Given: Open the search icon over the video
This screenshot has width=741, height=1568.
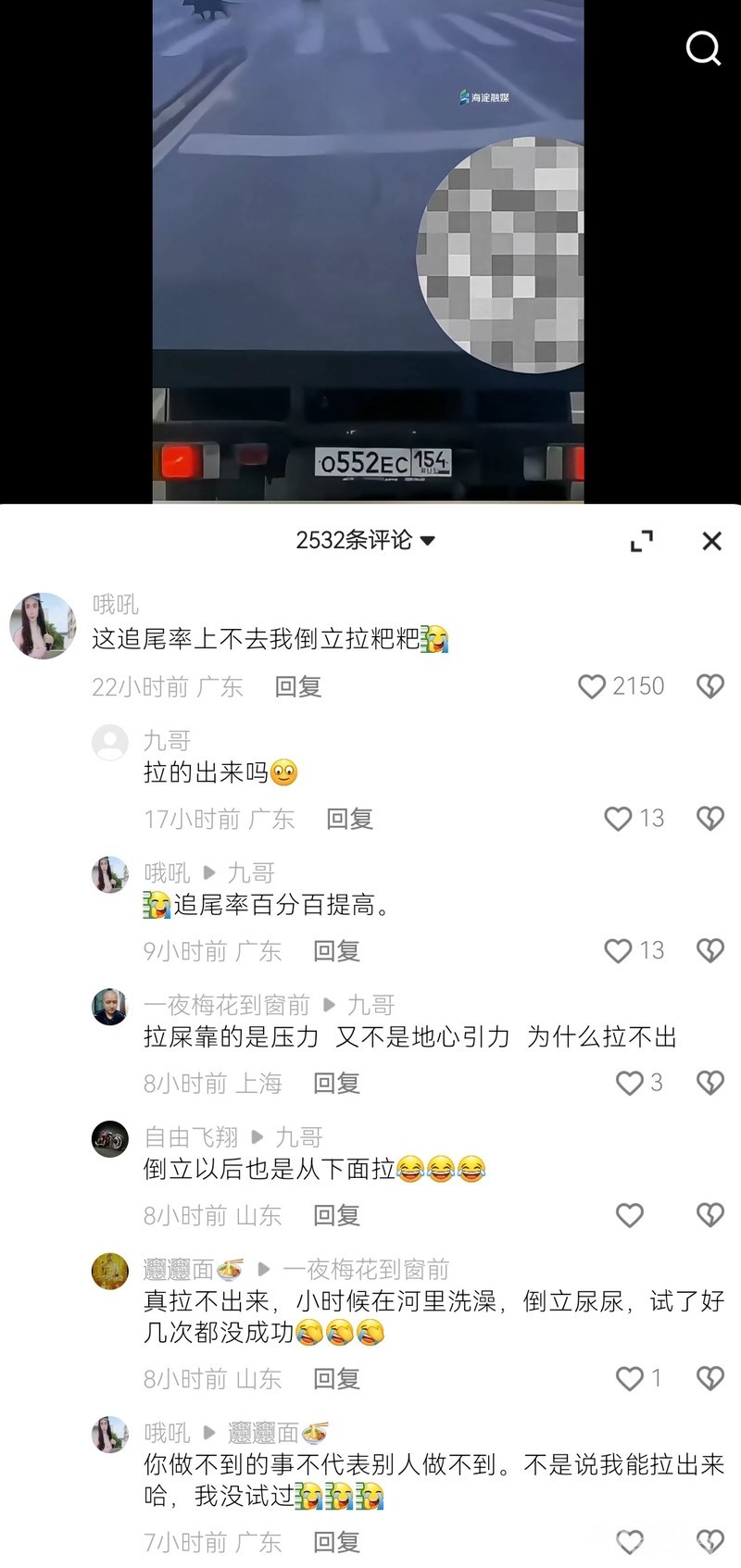Looking at the screenshot, I should (x=703, y=48).
